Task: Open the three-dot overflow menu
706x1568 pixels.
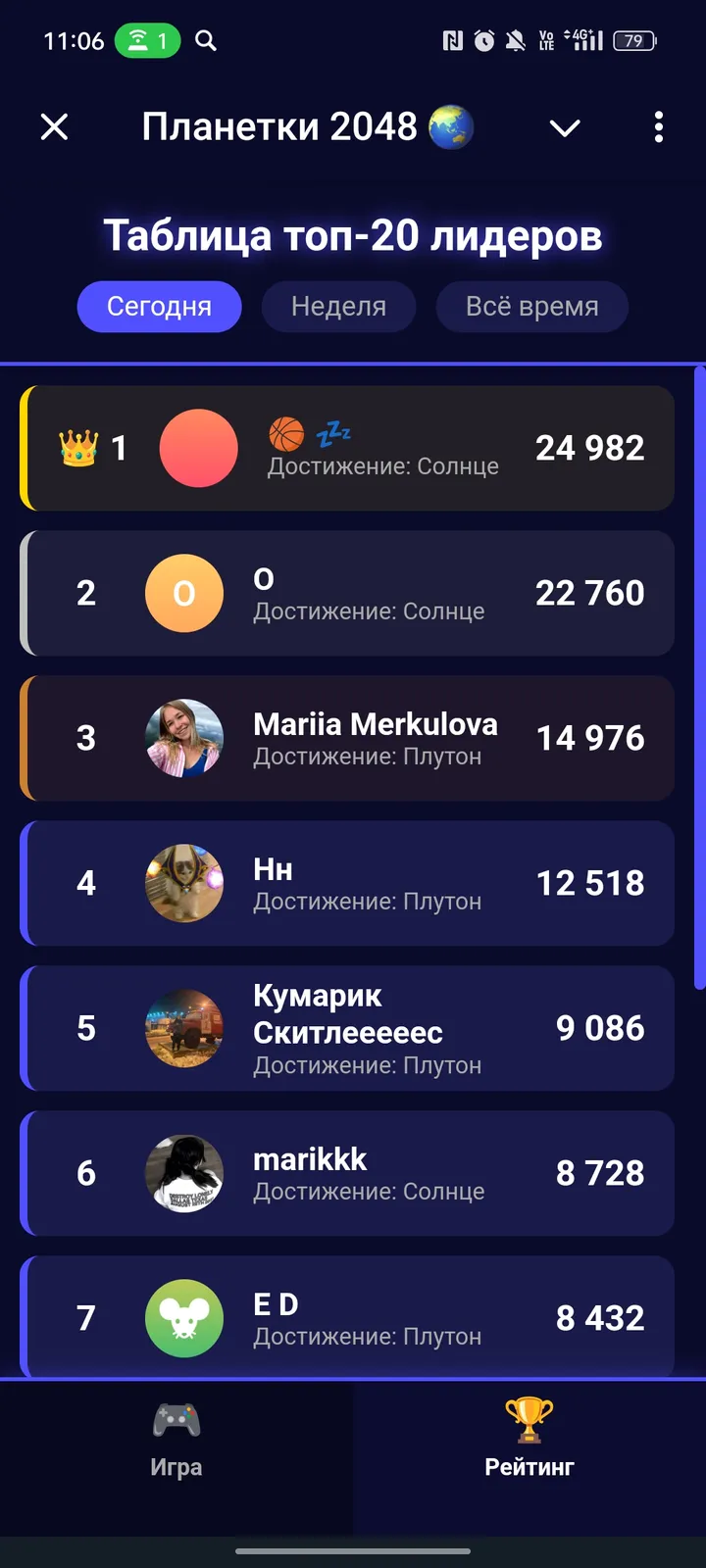Action: [658, 127]
